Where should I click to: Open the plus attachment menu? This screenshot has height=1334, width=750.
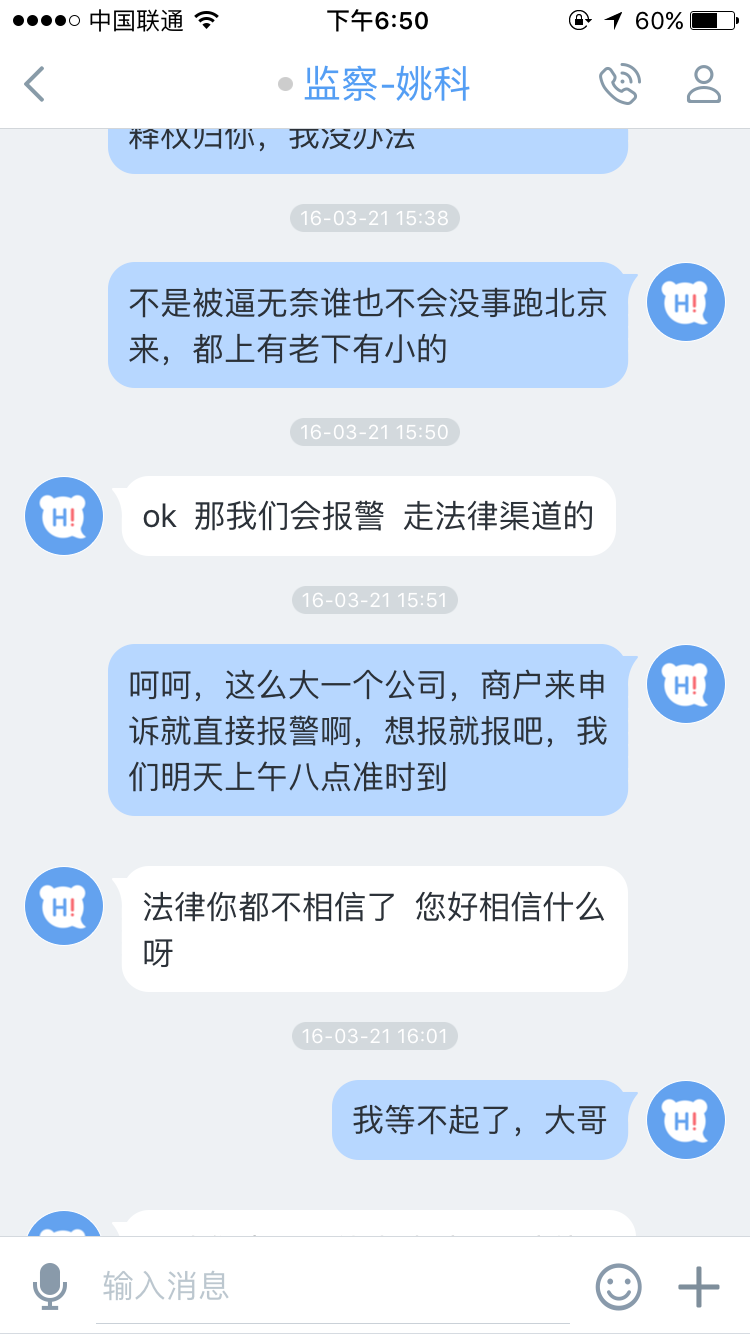699,1287
